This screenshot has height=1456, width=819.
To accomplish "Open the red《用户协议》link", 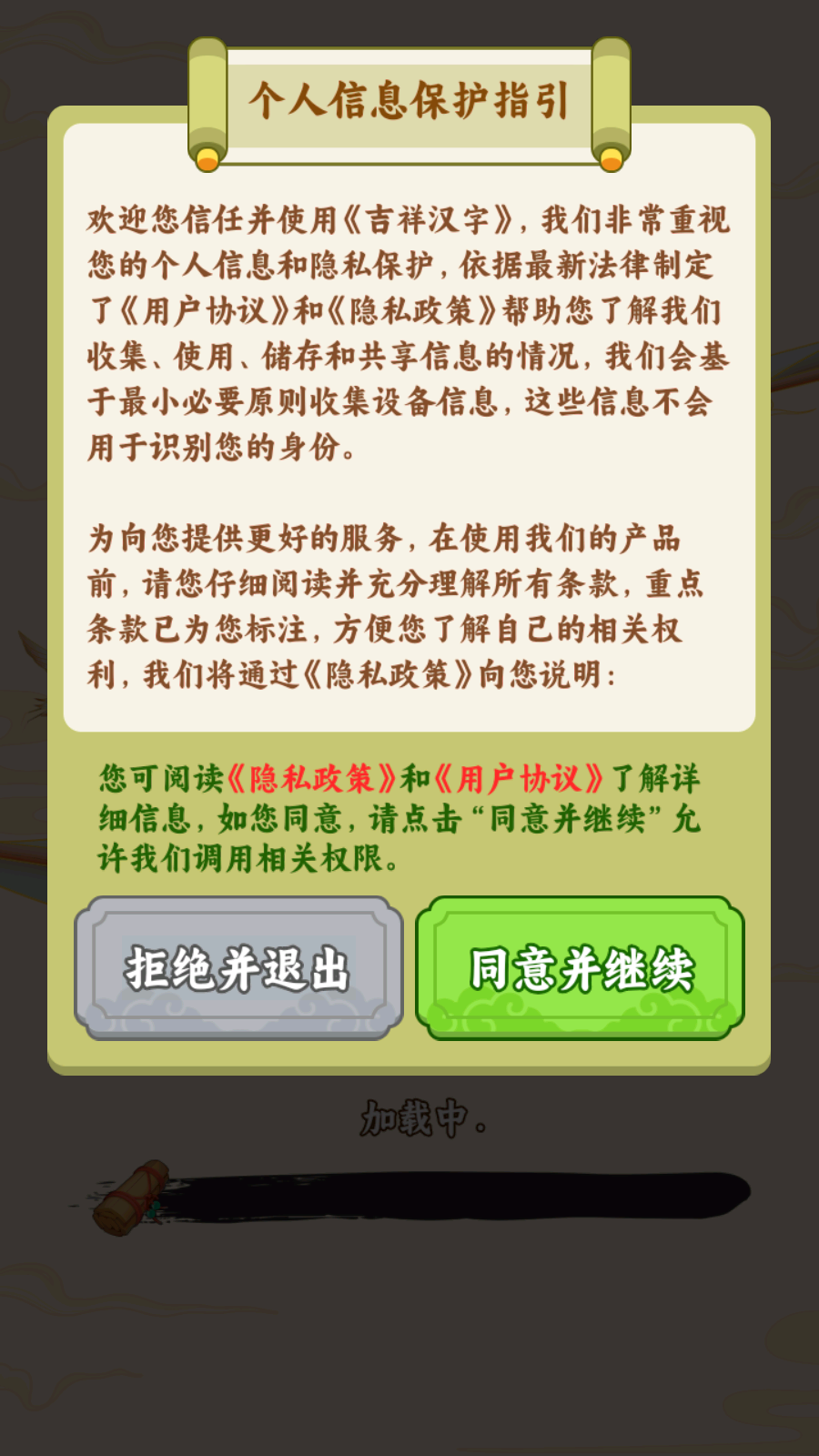I will pyautogui.click(x=518, y=779).
